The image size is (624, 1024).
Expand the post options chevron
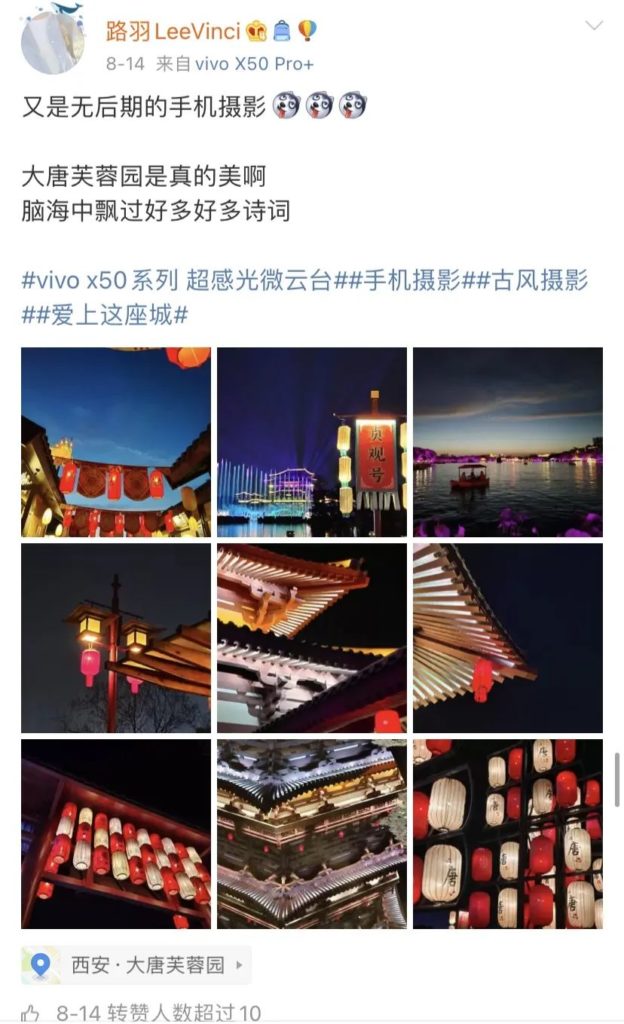pos(594,26)
